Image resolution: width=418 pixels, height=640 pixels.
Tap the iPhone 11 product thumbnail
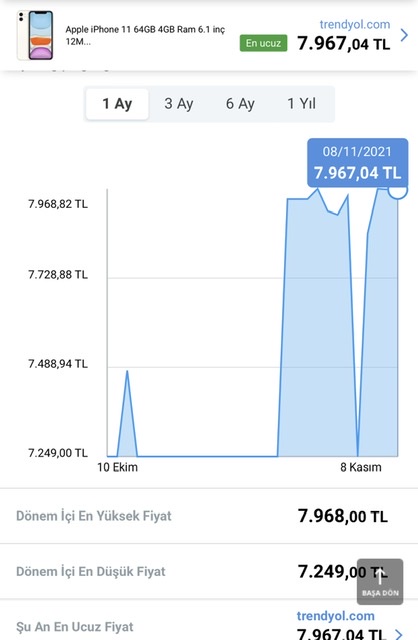click(35, 36)
